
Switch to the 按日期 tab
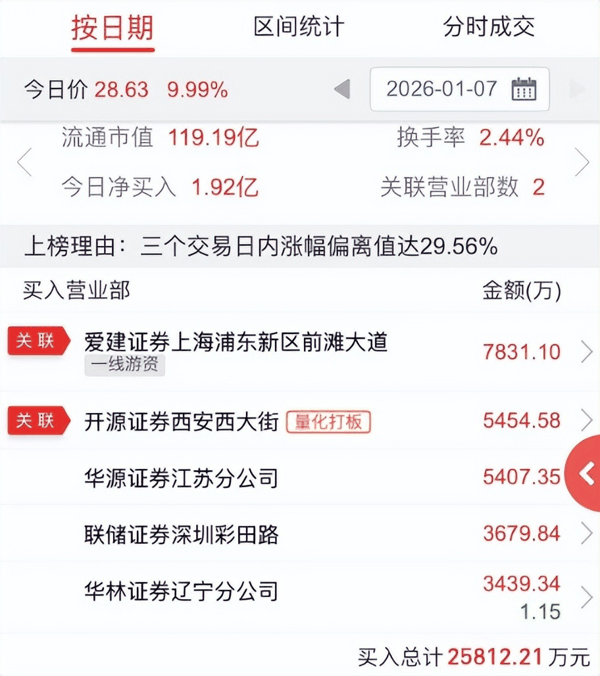tap(112, 27)
